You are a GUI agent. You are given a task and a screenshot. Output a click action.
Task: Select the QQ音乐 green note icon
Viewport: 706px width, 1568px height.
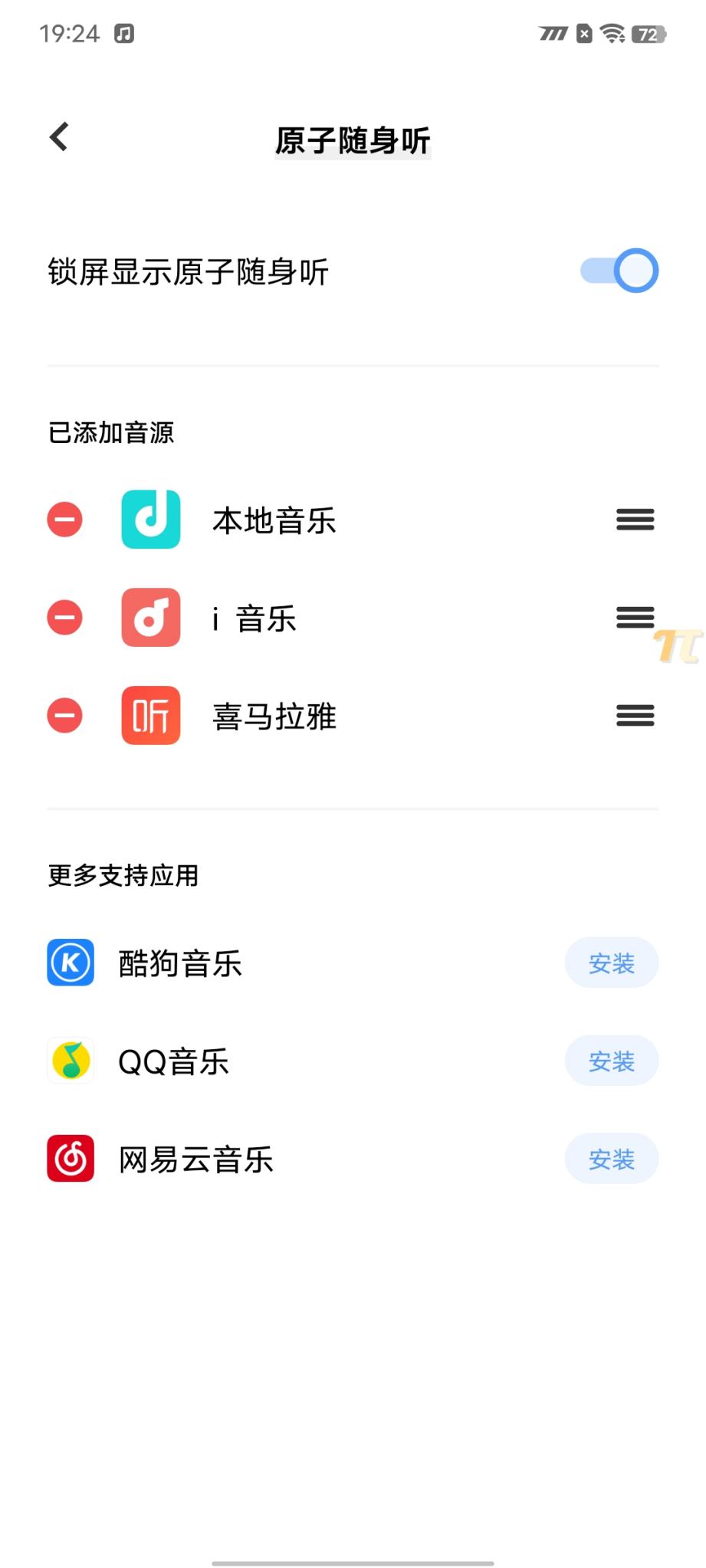tap(70, 1061)
